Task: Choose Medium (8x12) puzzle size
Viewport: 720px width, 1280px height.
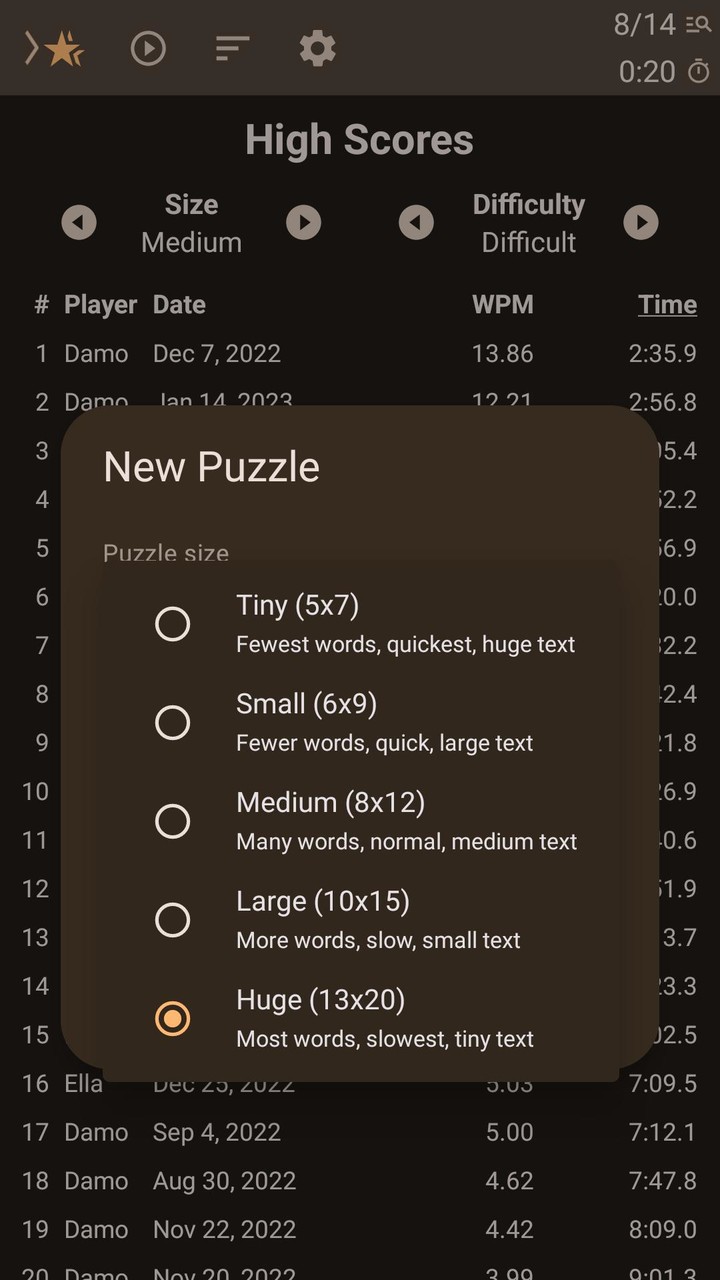Action: 173,821
